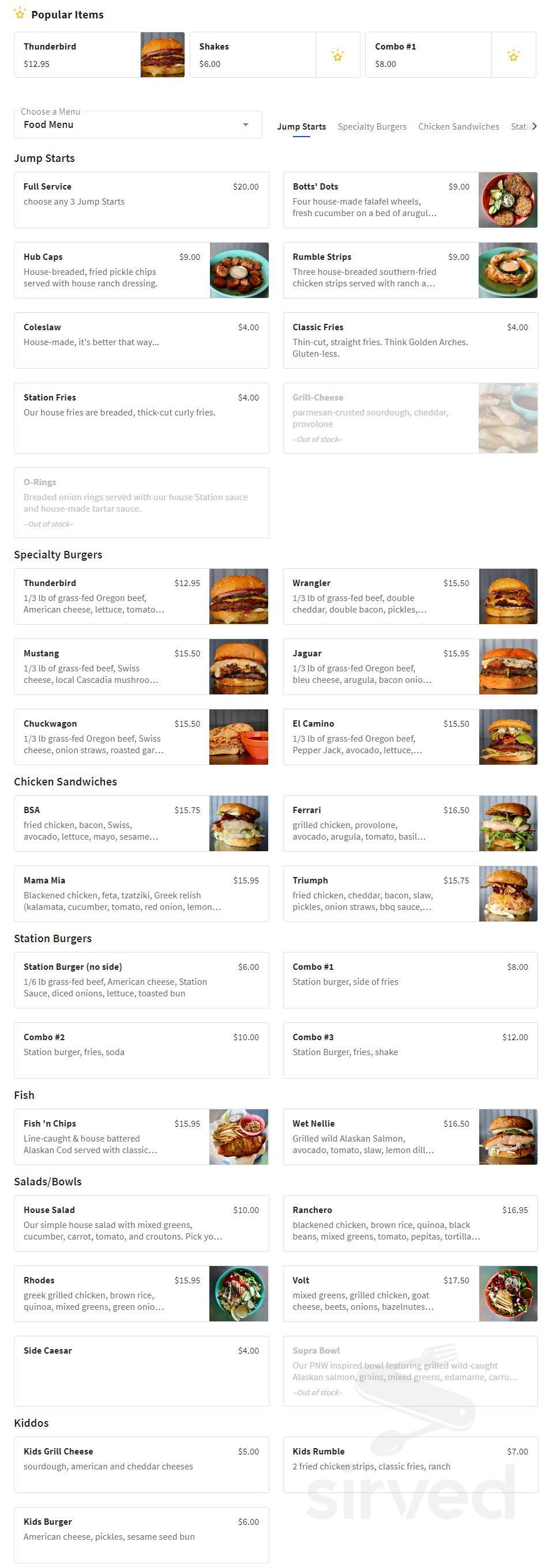
Task: Open the Combo #2 station burger item
Action: click(x=140, y=1050)
